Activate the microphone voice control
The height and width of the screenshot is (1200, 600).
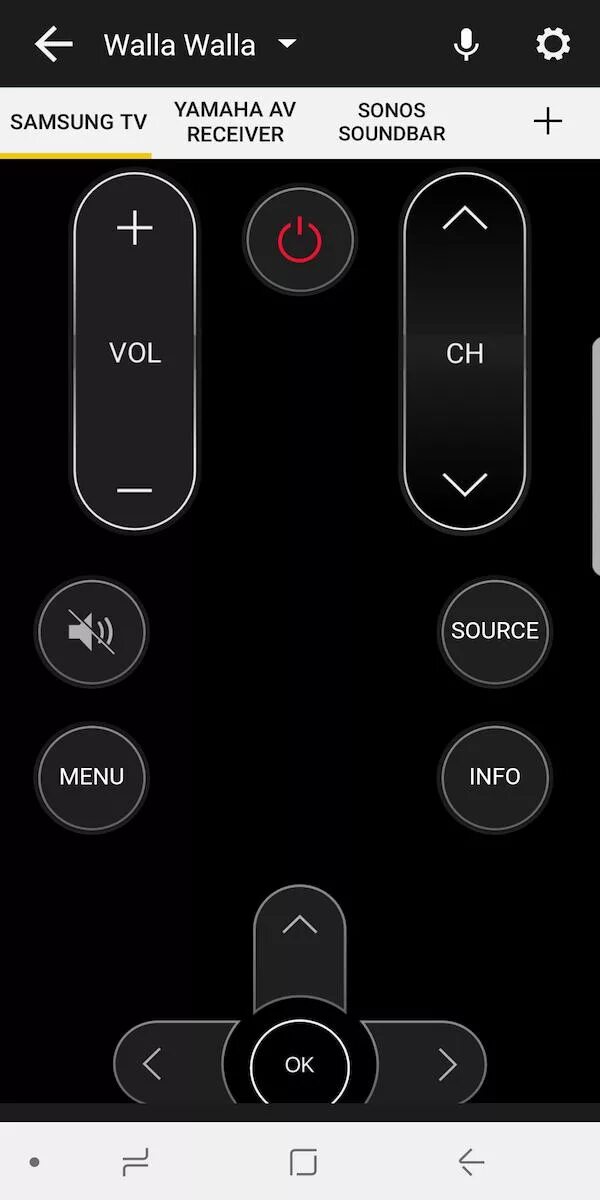point(466,44)
